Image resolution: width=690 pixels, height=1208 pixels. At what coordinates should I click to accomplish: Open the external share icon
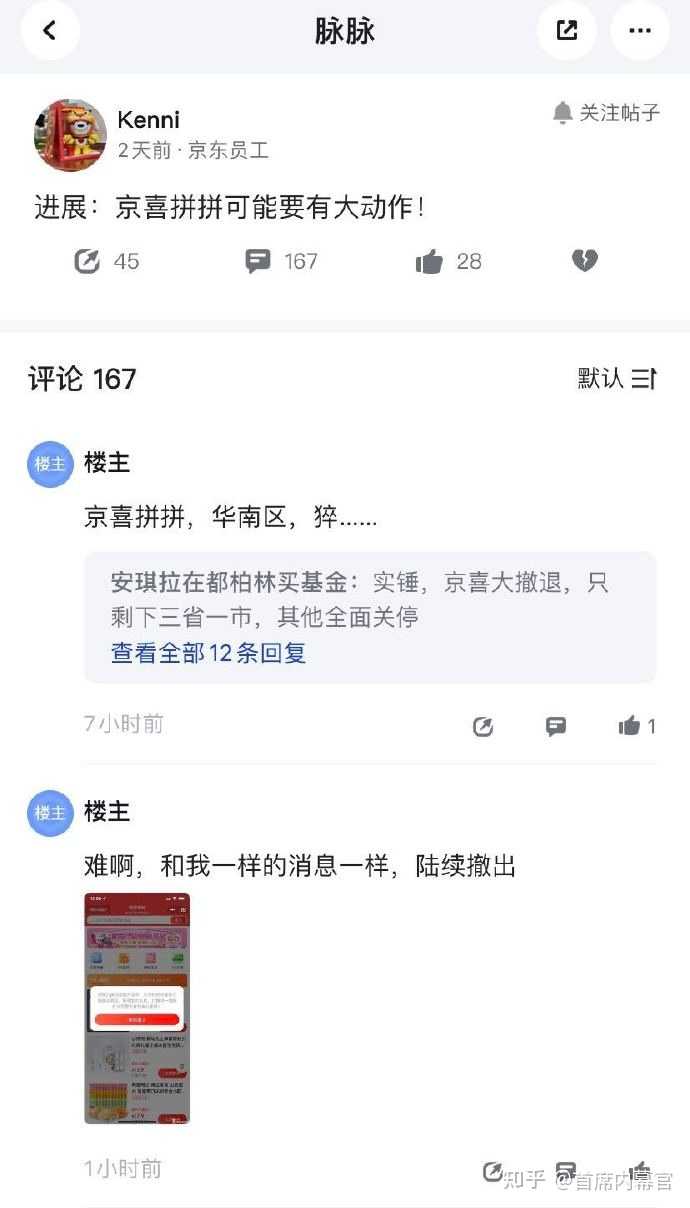[567, 30]
